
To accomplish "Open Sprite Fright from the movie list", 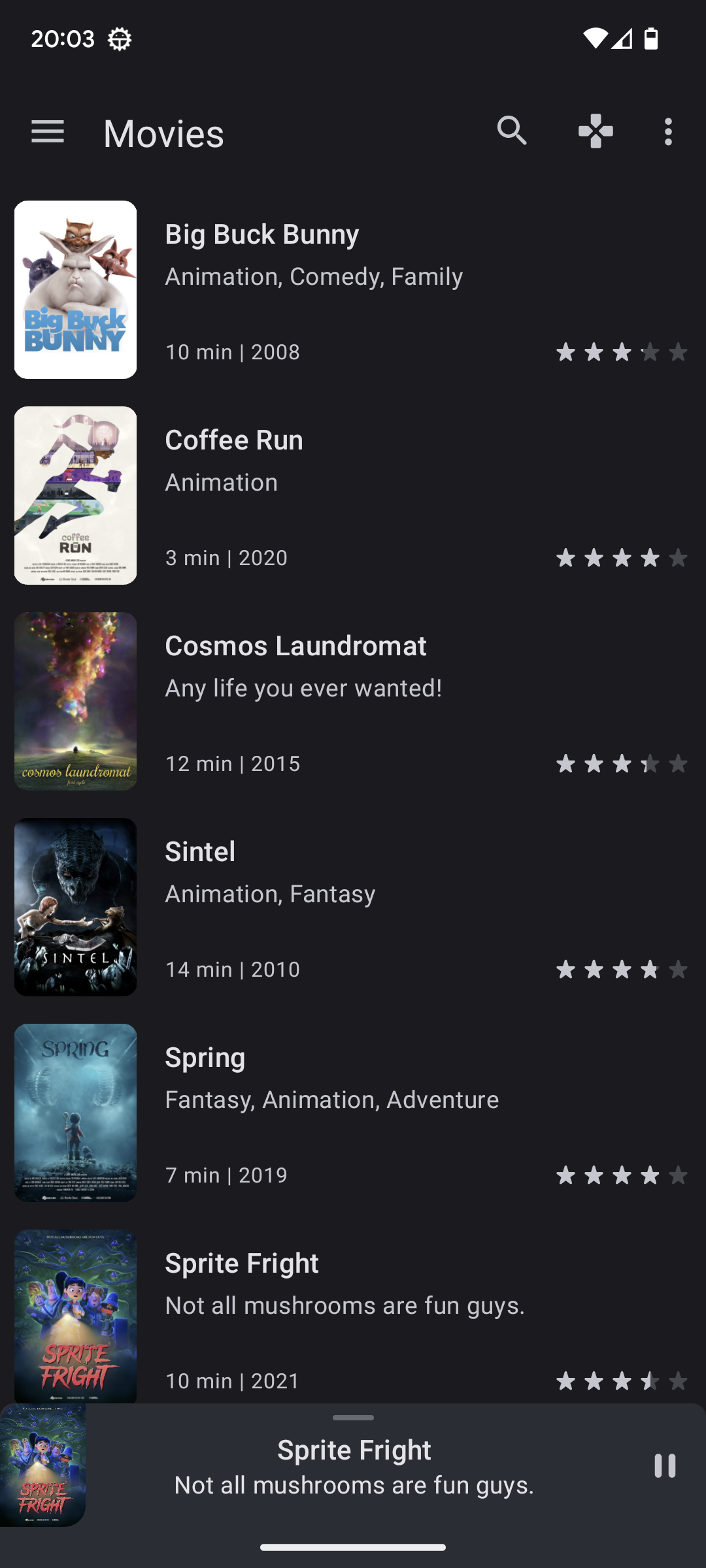I will (353, 1313).
